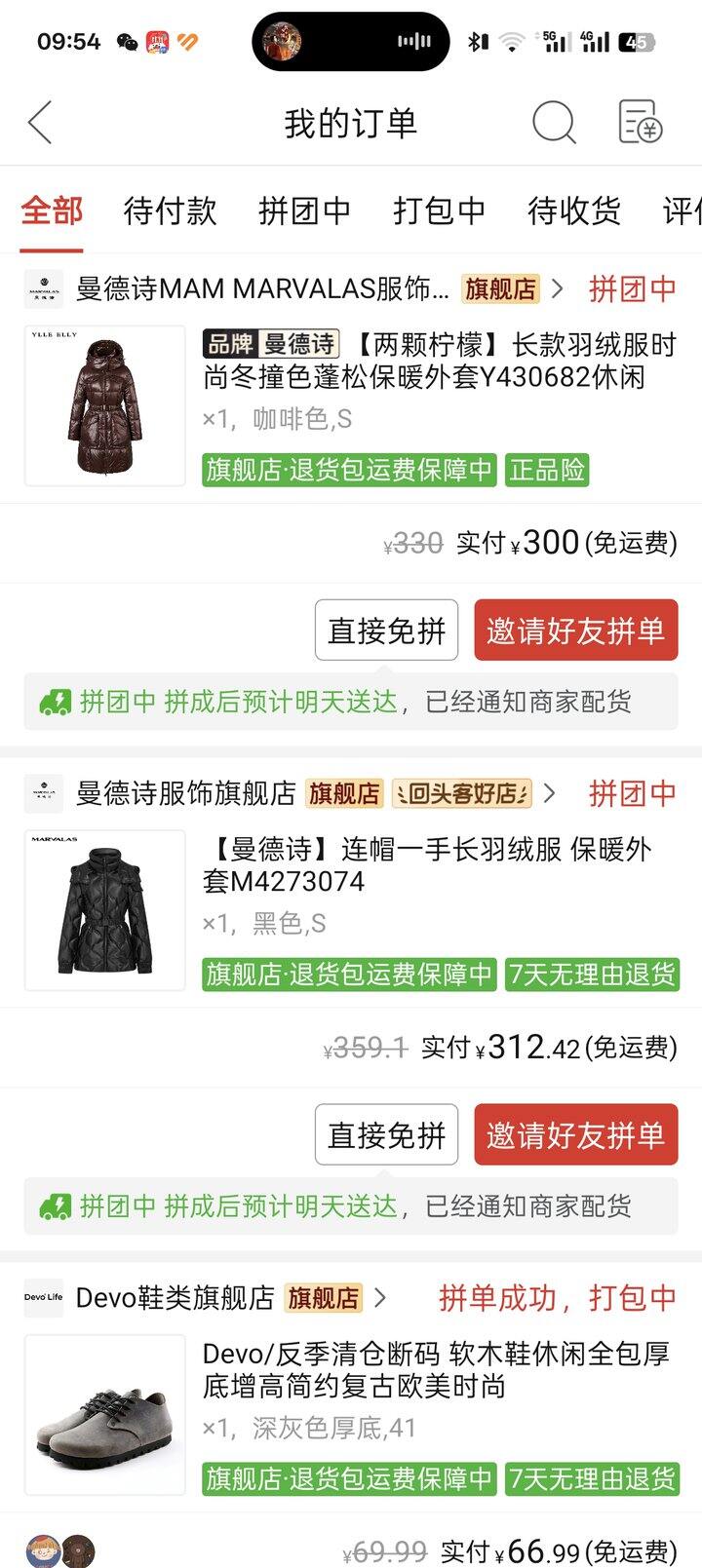Tap the 曼德诗服饰旗舰店 store avatar

[44, 792]
